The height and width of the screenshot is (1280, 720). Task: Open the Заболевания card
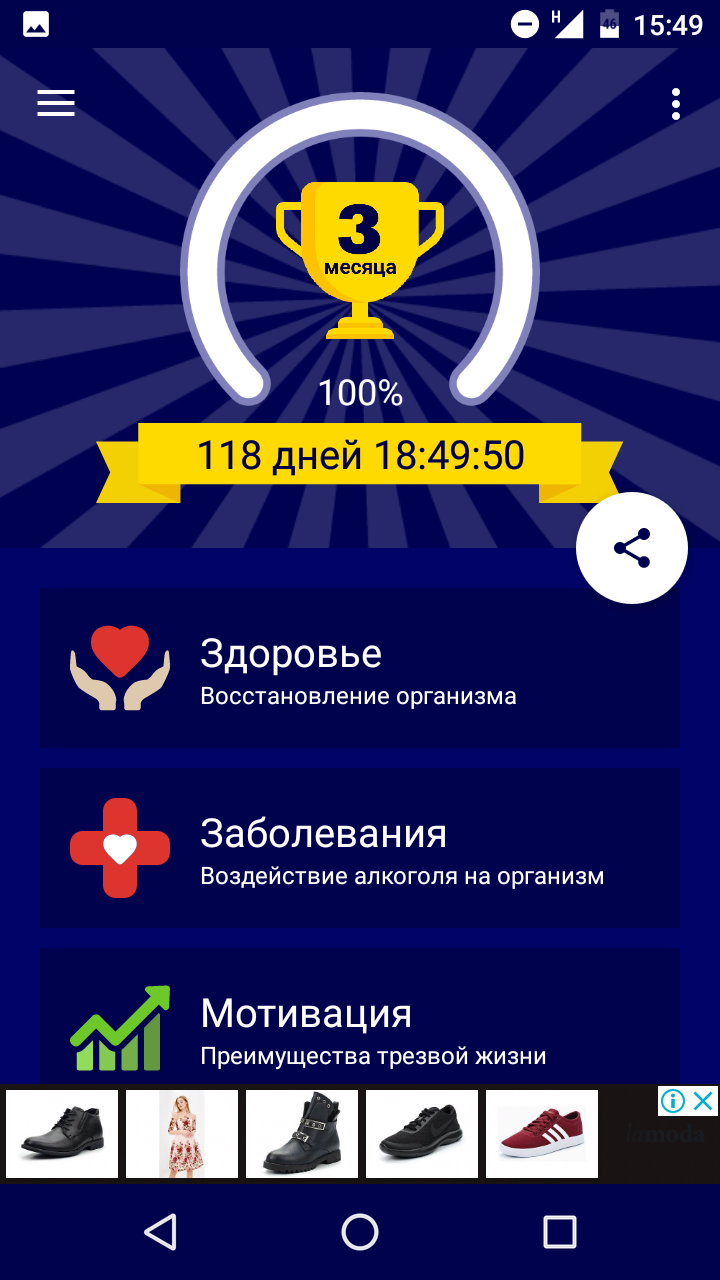tap(360, 847)
